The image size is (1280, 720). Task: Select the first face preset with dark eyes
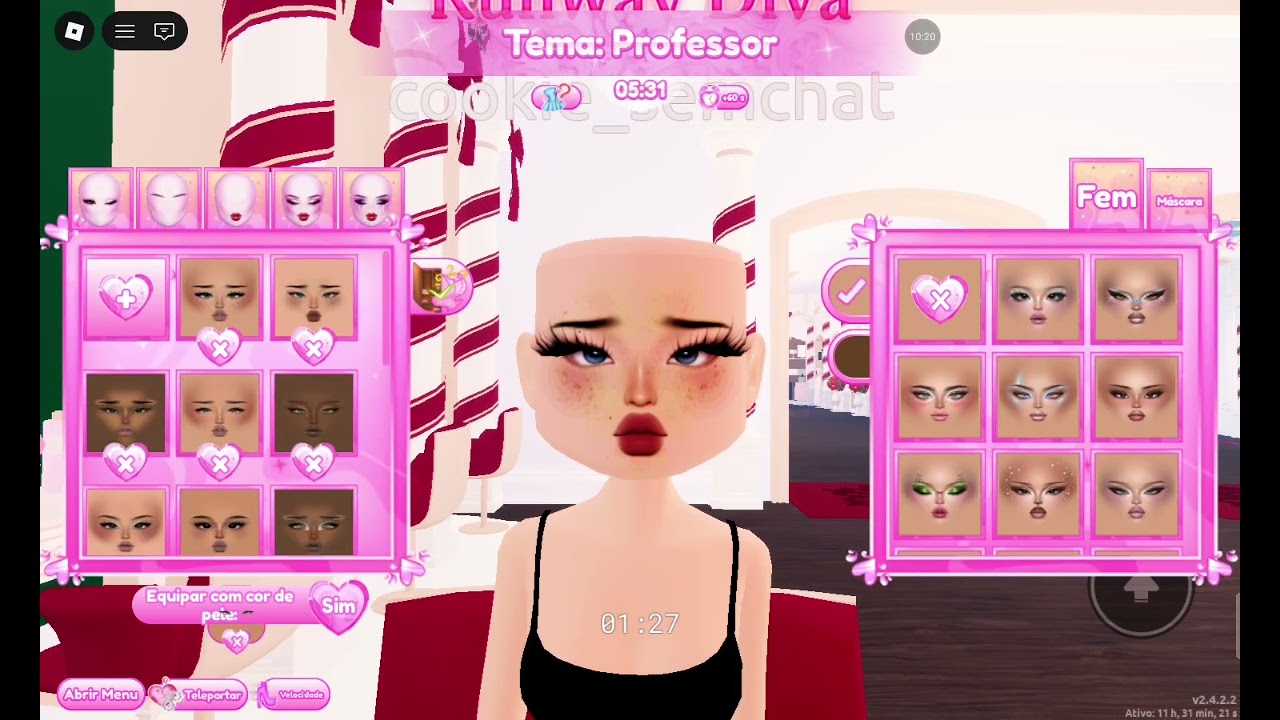pos(100,198)
